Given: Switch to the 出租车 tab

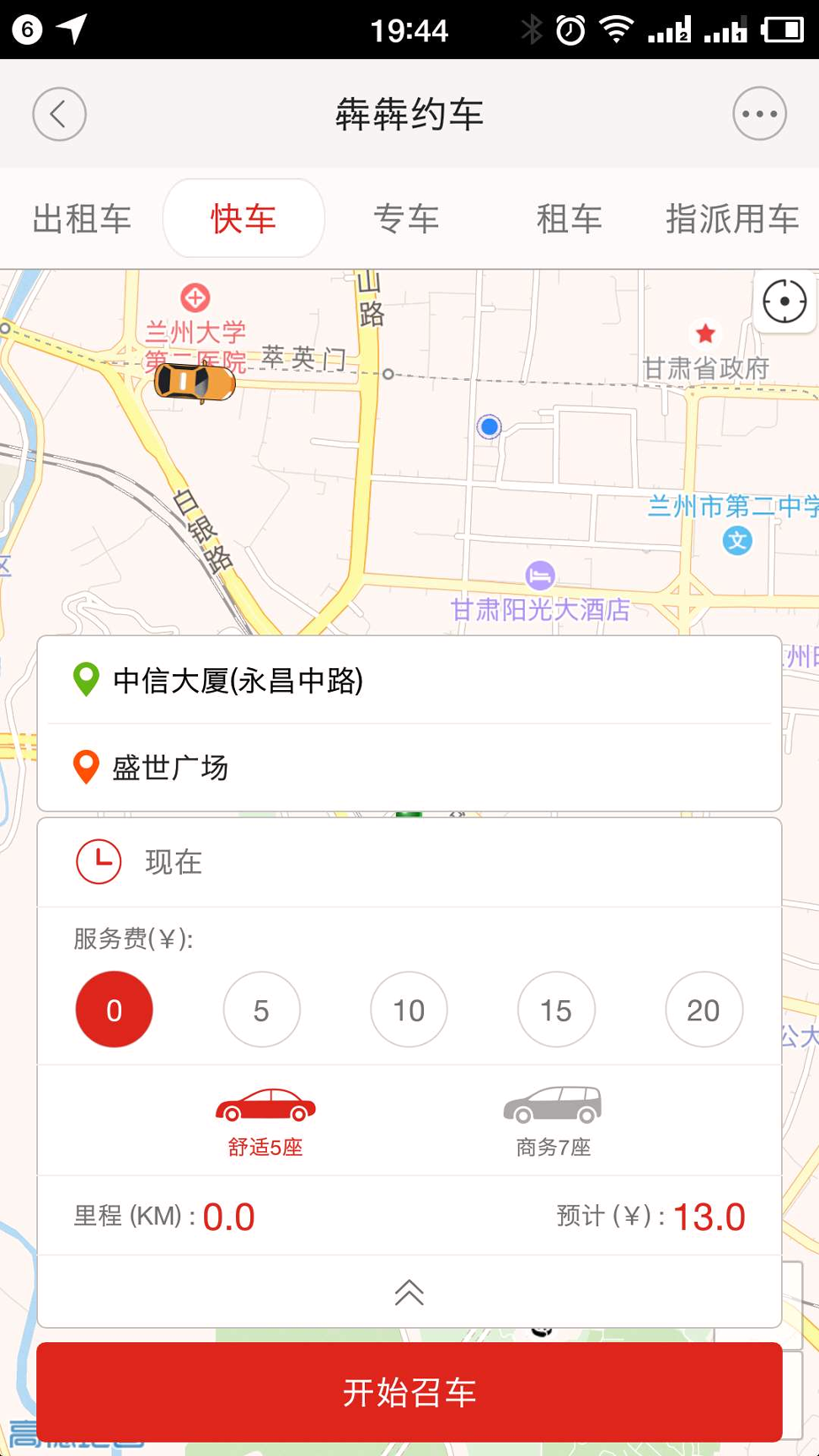Looking at the screenshot, I should pos(82,219).
